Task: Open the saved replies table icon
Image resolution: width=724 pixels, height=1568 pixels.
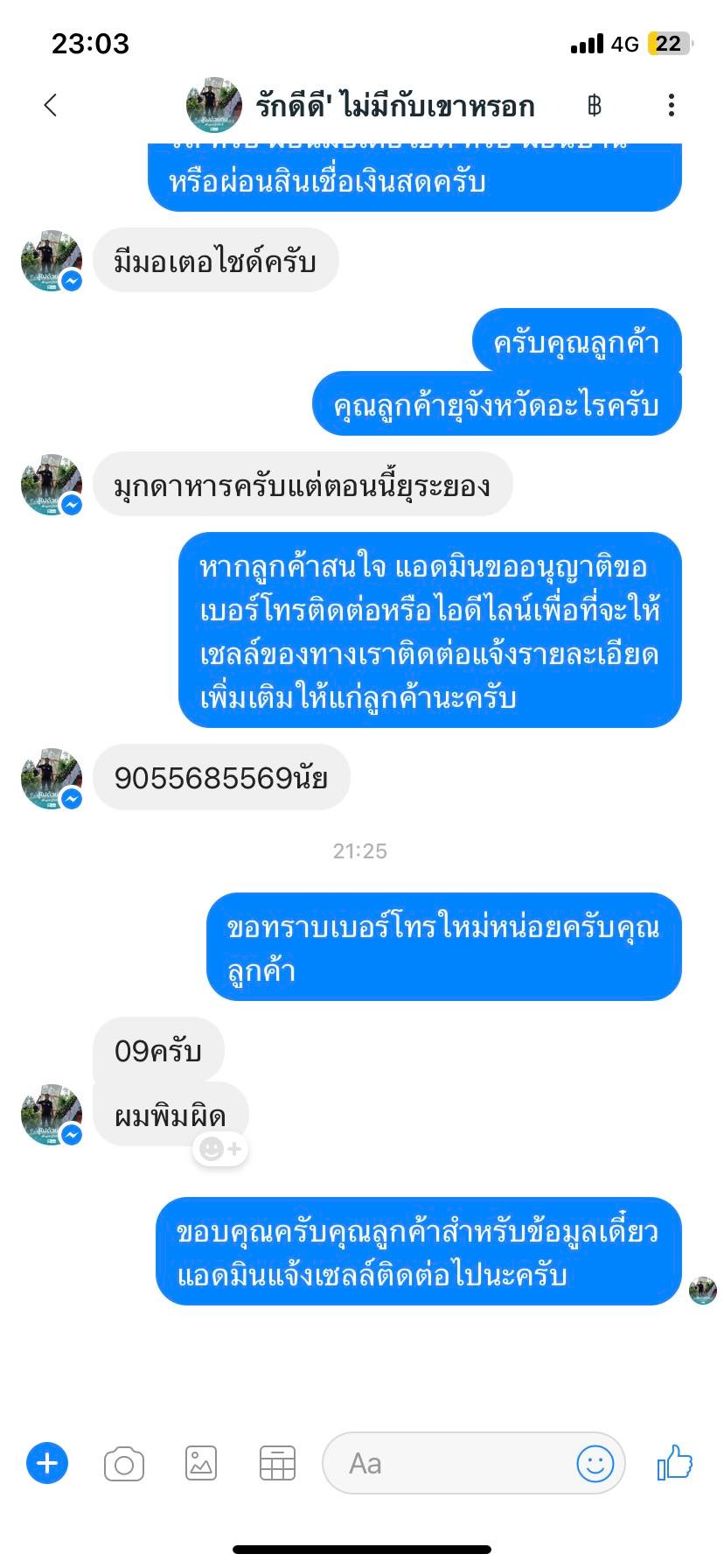Action: click(x=277, y=1464)
